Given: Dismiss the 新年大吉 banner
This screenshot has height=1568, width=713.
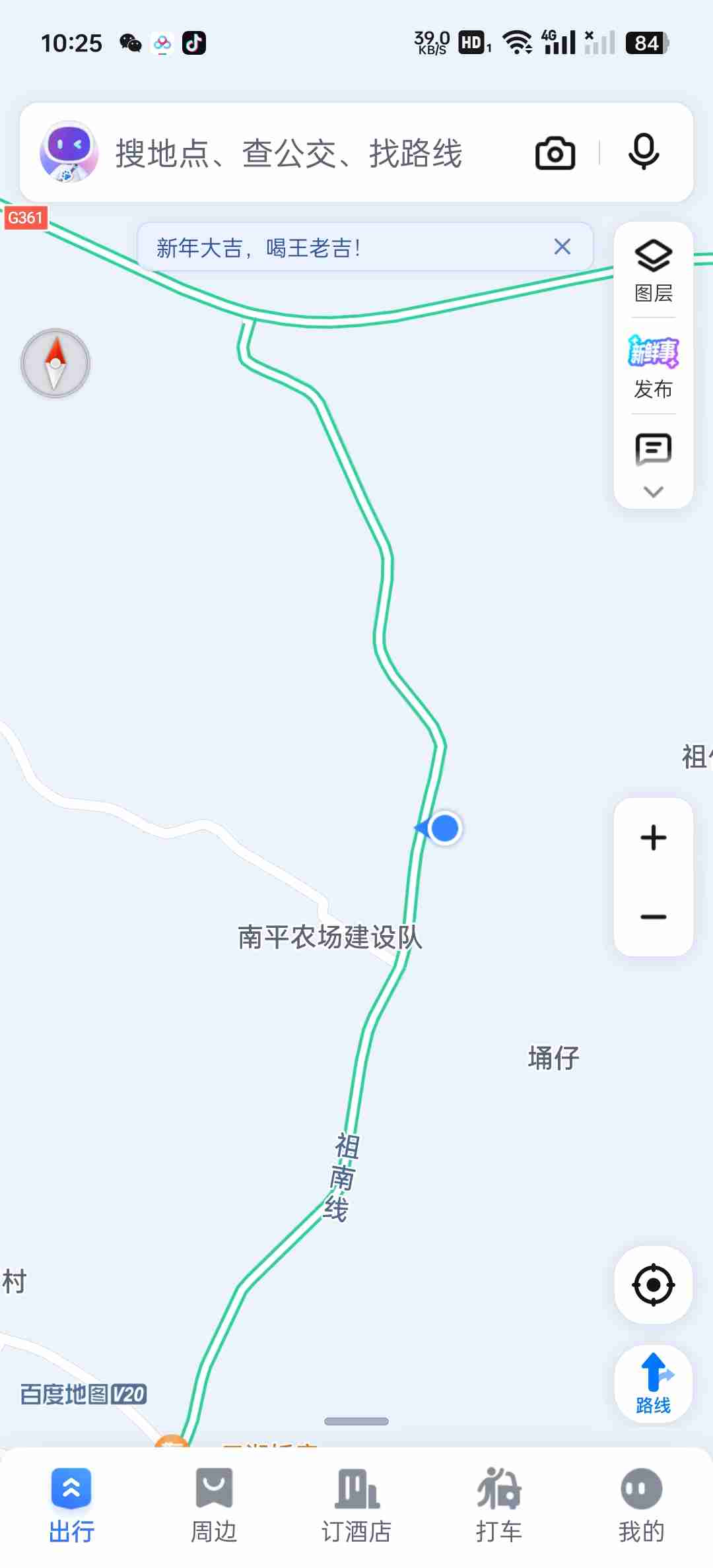Looking at the screenshot, I should [562, 247].
